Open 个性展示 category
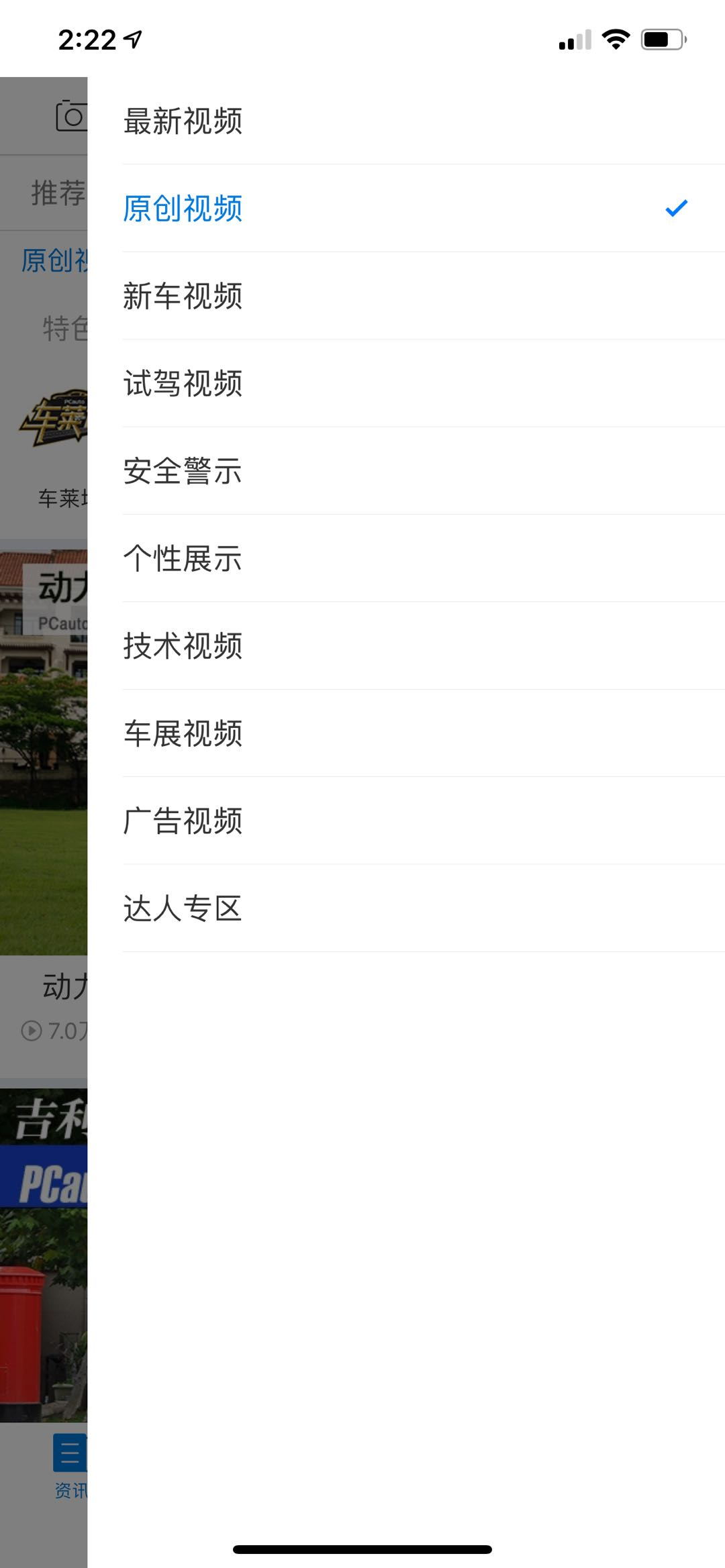 click(x=183, y=558)
